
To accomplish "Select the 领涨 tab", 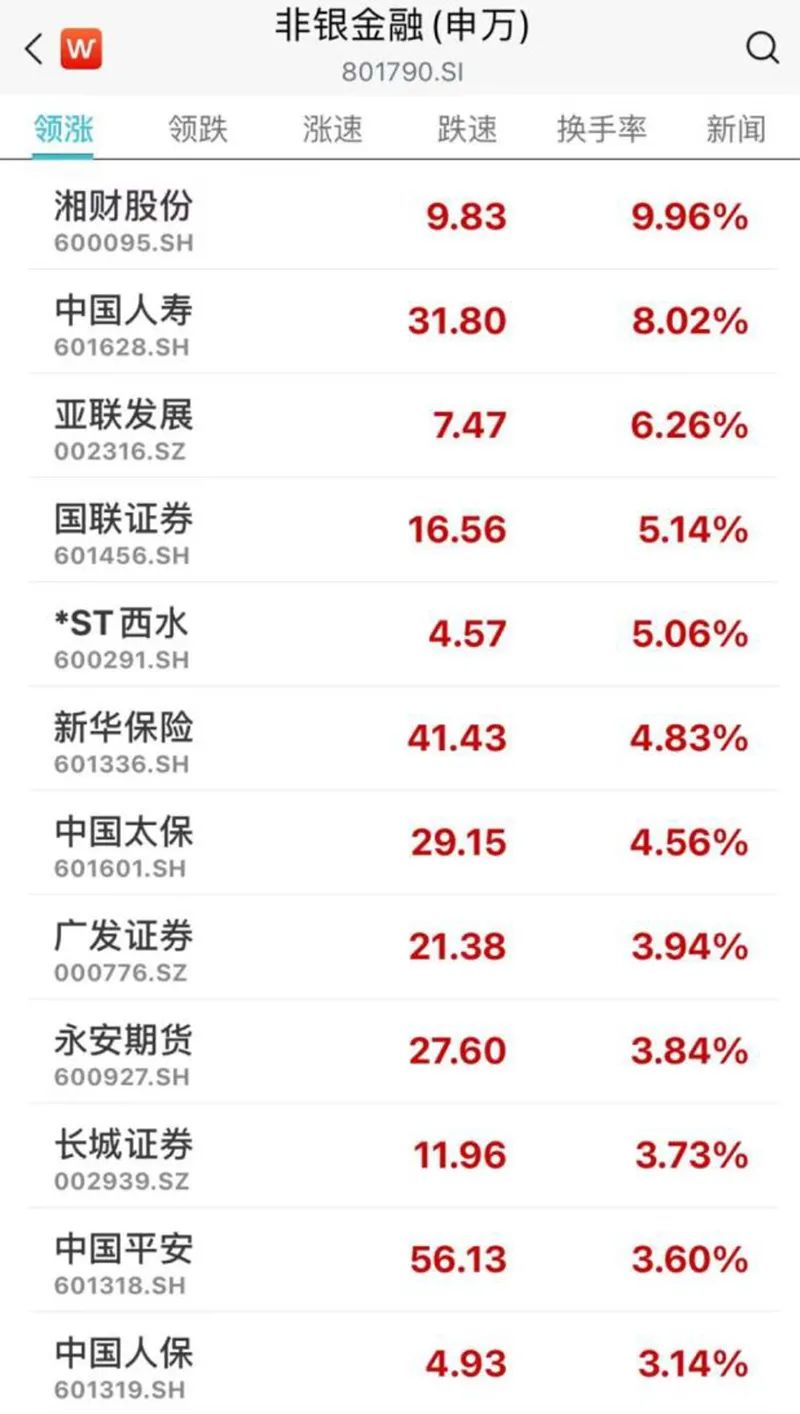I will 63,129.
